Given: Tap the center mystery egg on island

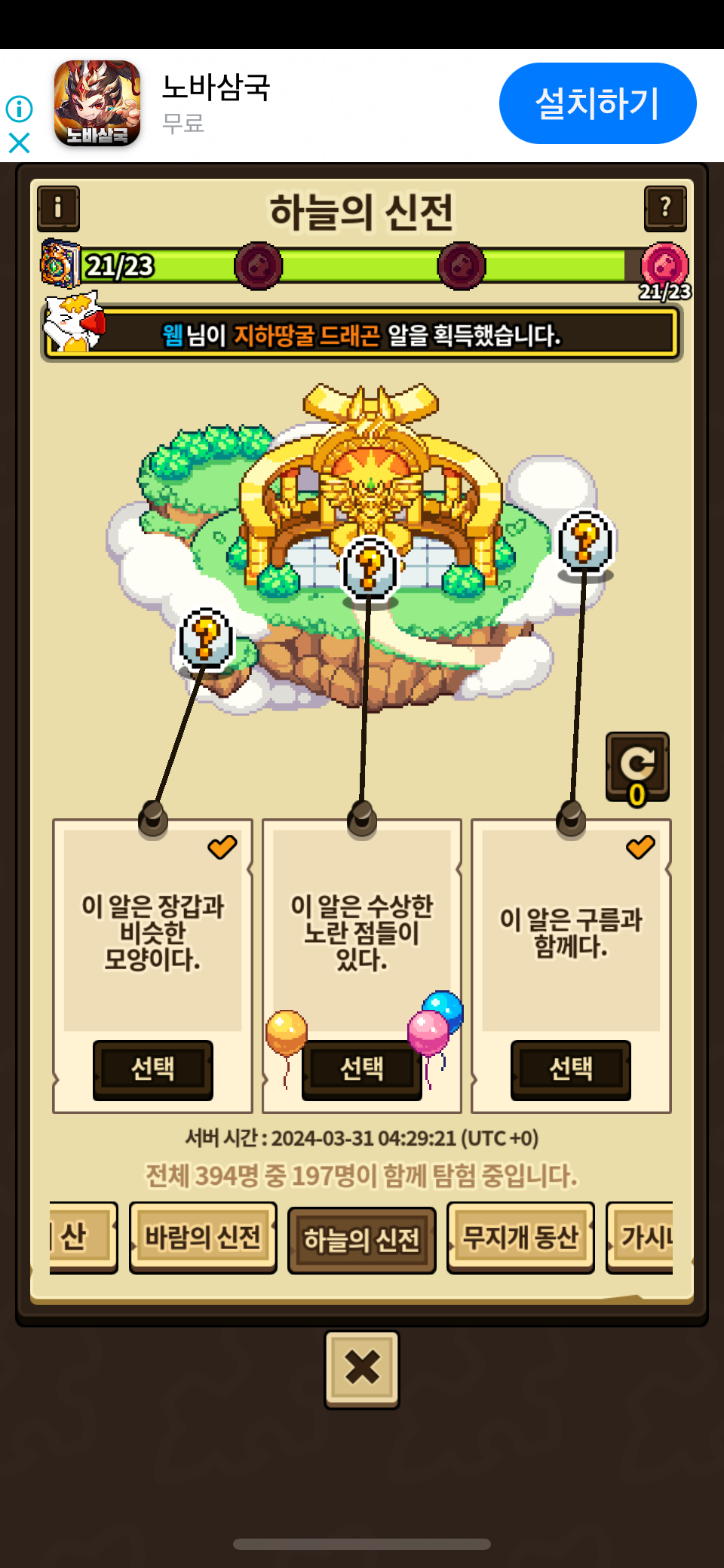Looking at the screenshot, I should (369, 569).
